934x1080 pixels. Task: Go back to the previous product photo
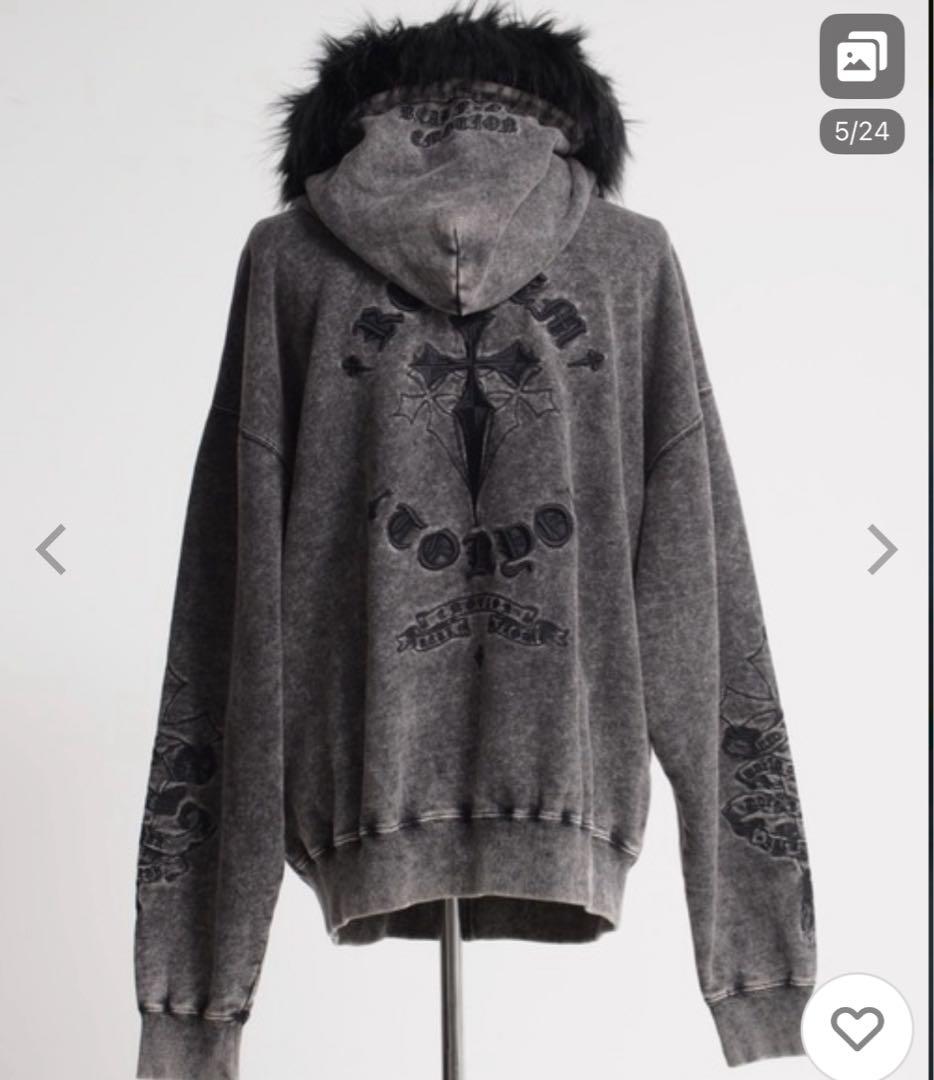[51, 549]
